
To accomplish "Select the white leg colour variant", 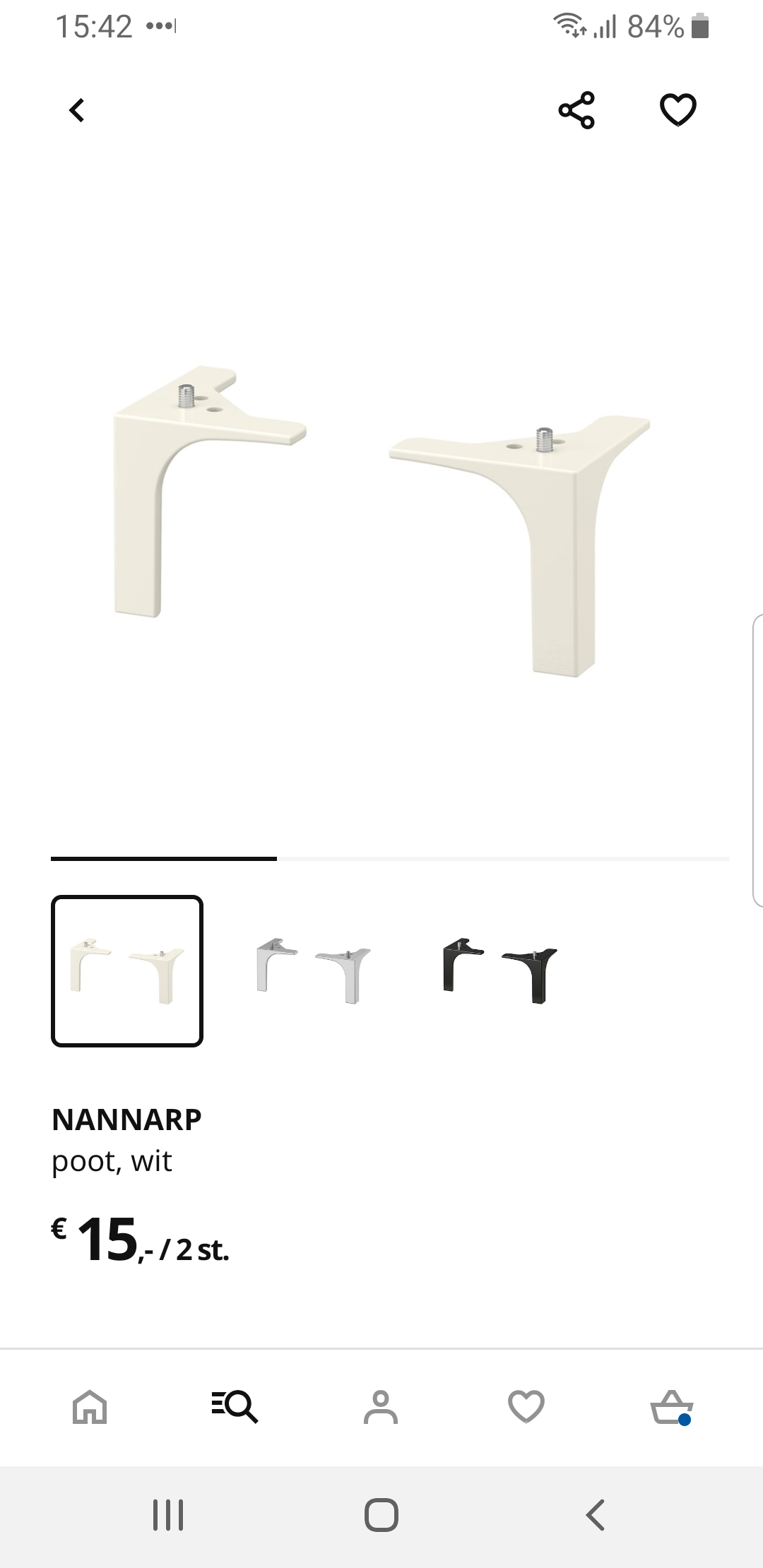I will (127, 971).
